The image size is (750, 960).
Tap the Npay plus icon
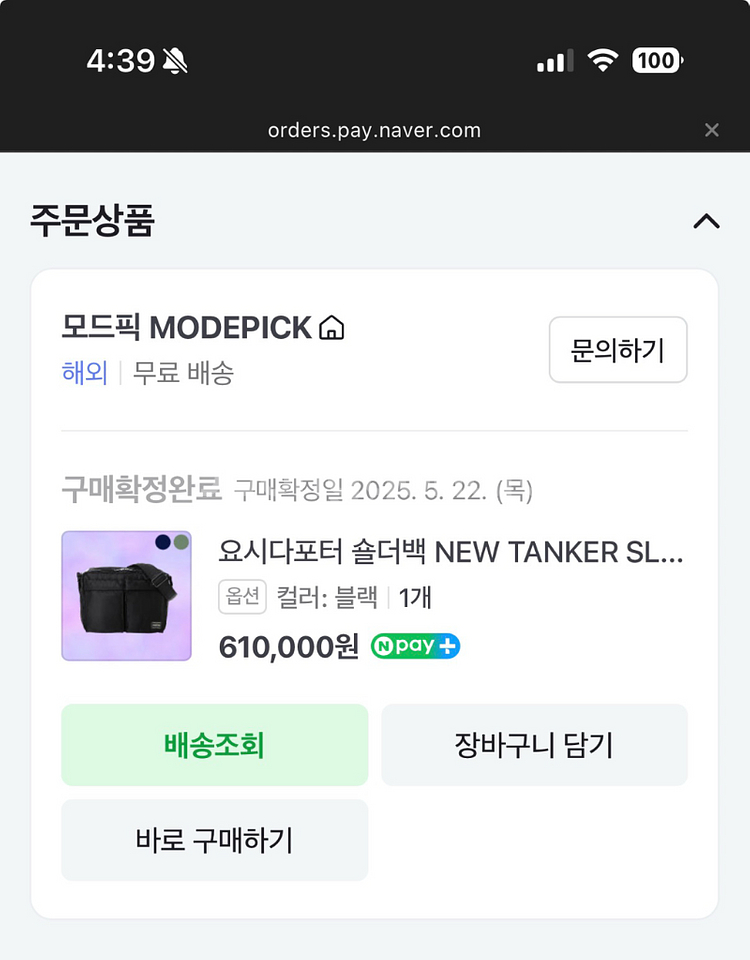[450, 646]
